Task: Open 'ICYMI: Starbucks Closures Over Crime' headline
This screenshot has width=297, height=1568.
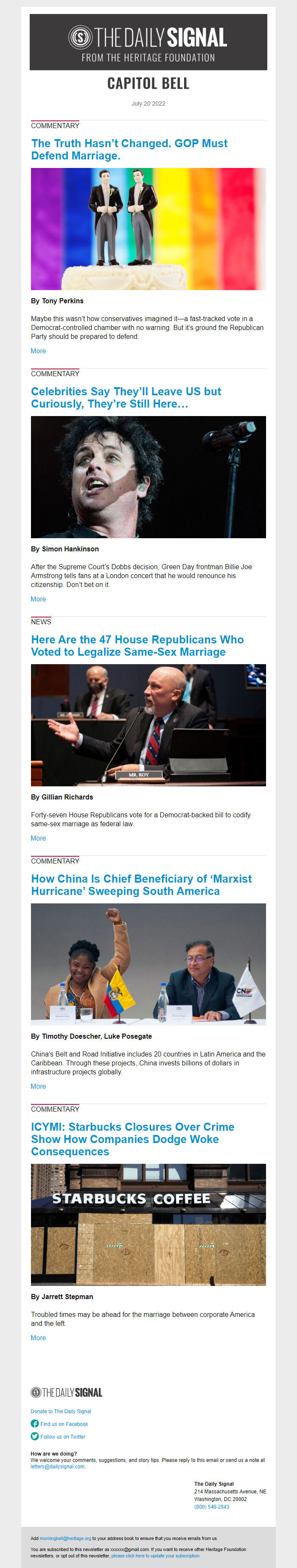Action: (x=132, y=1139)
